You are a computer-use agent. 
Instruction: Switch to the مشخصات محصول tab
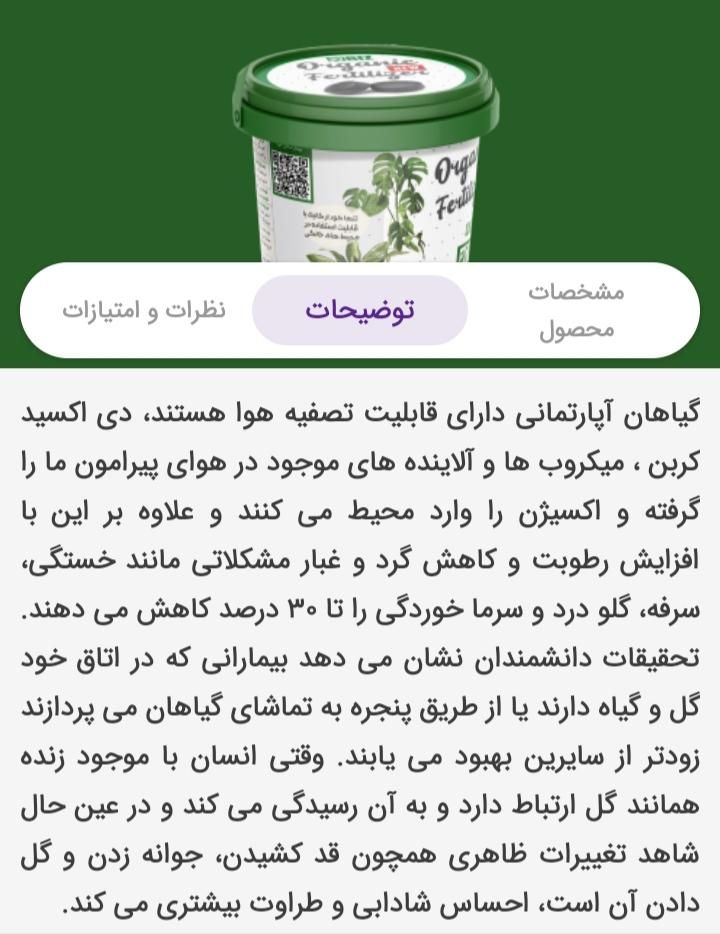tap(576, 310)
